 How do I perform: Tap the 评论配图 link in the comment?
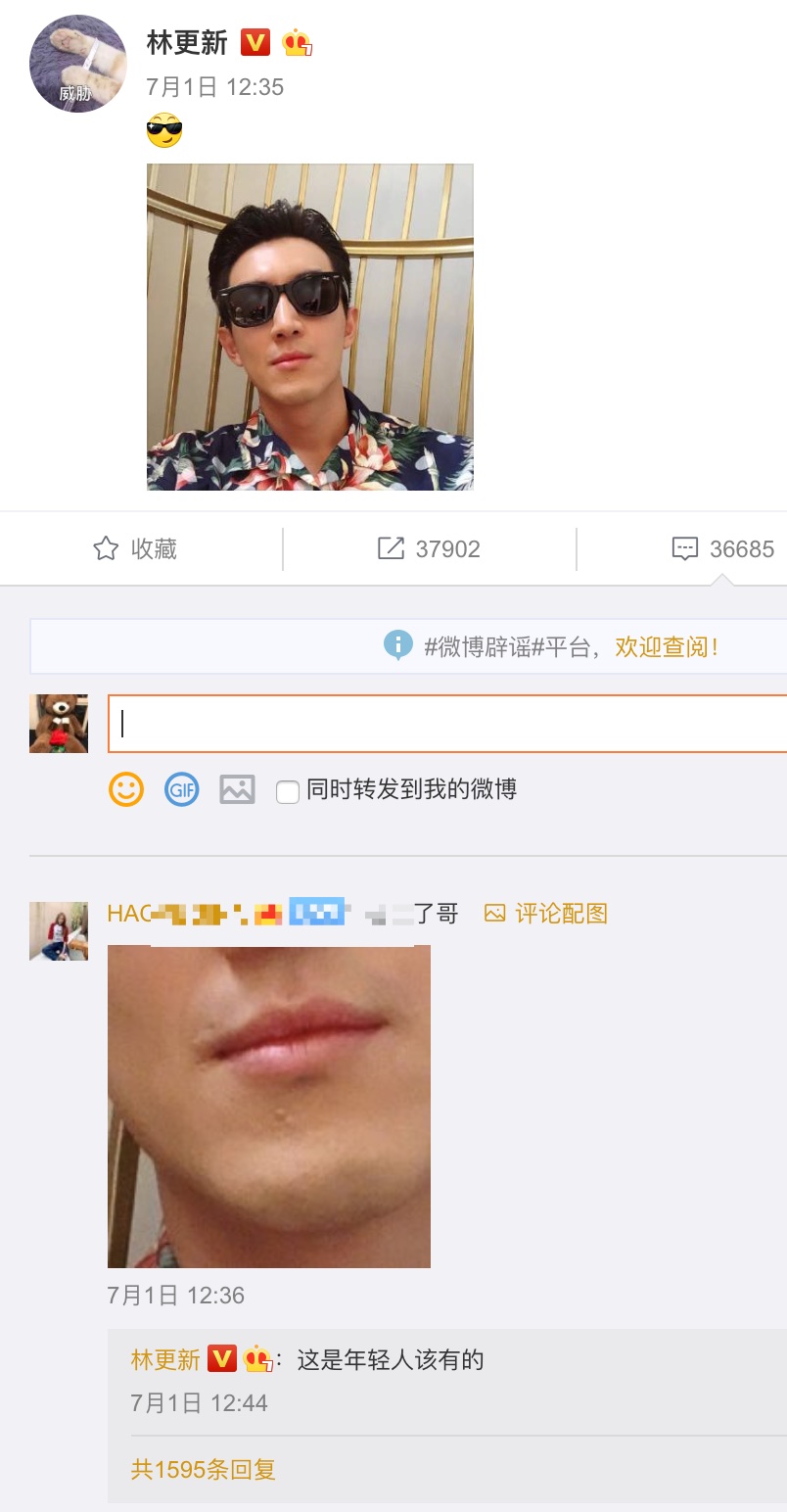[x=546, y=914]
